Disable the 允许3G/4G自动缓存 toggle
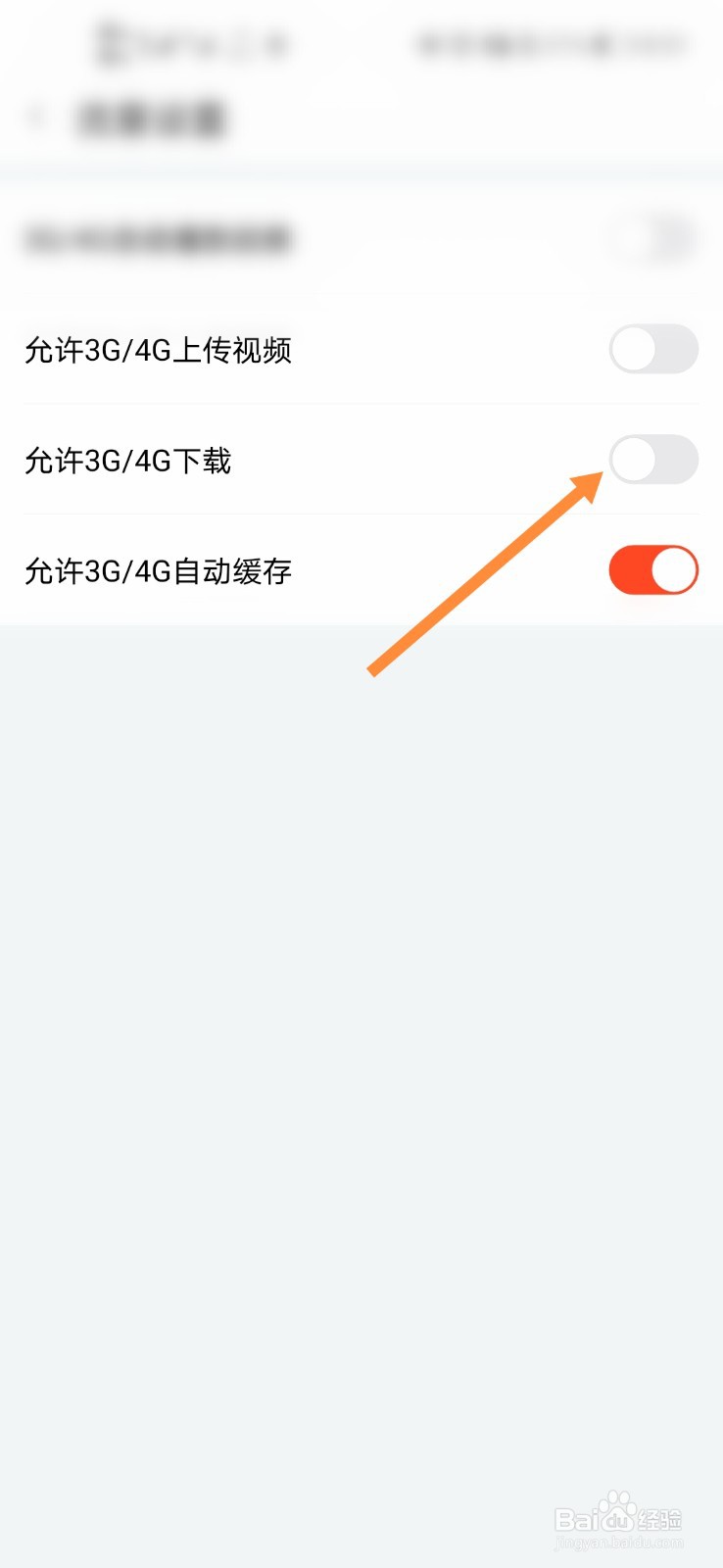 pyautogui.click(x=652, y=569)
